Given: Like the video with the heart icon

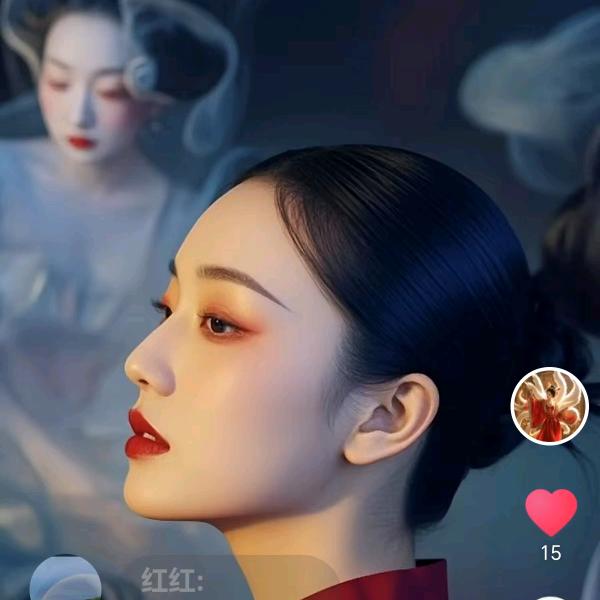Looking at the screenshot, I should [x=551, y=511].
